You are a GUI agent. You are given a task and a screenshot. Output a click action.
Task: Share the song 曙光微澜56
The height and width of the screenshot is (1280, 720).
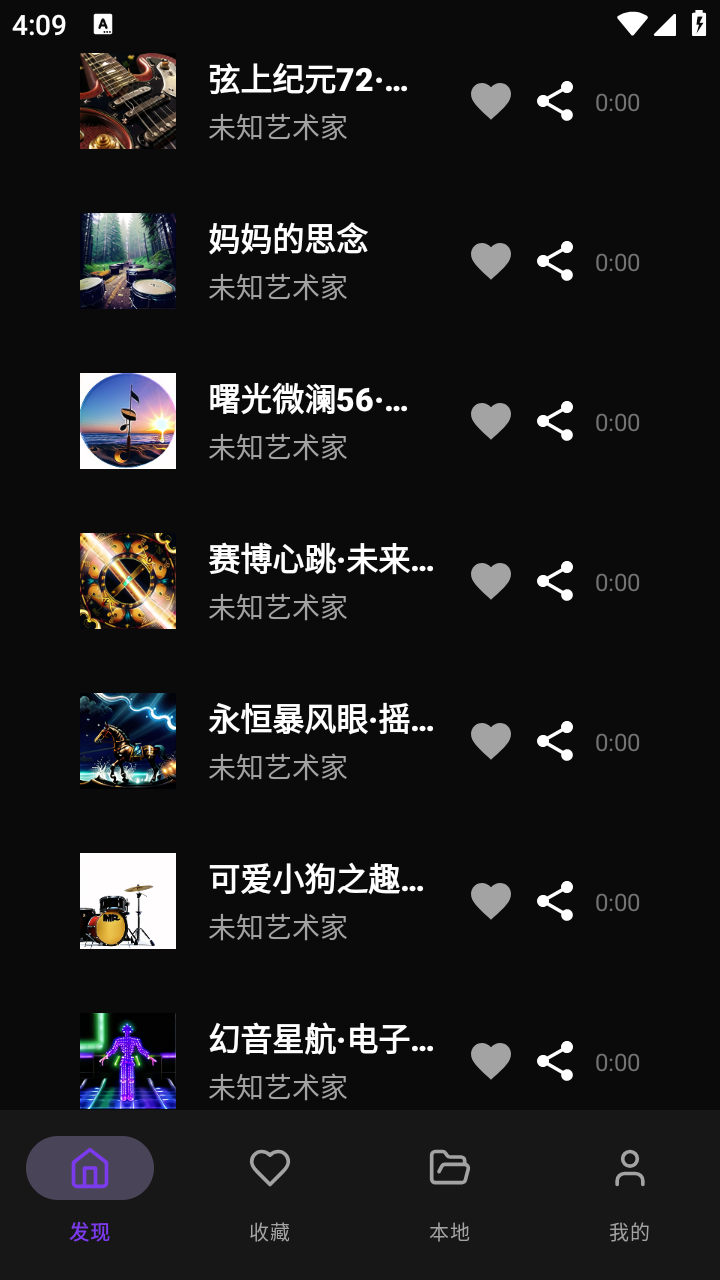click(555, 421)
